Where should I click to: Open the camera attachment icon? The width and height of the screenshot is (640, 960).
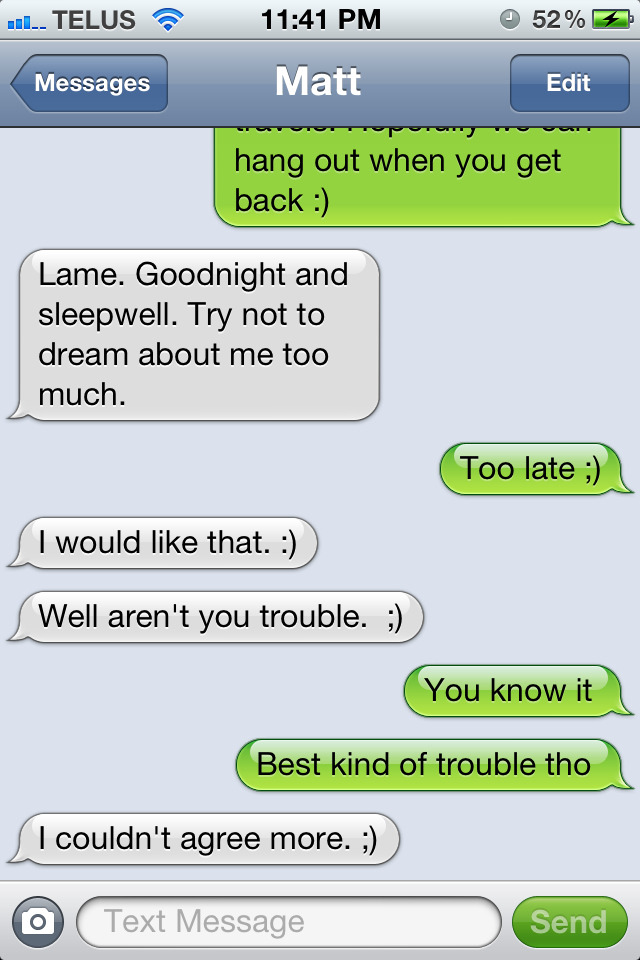37,921
